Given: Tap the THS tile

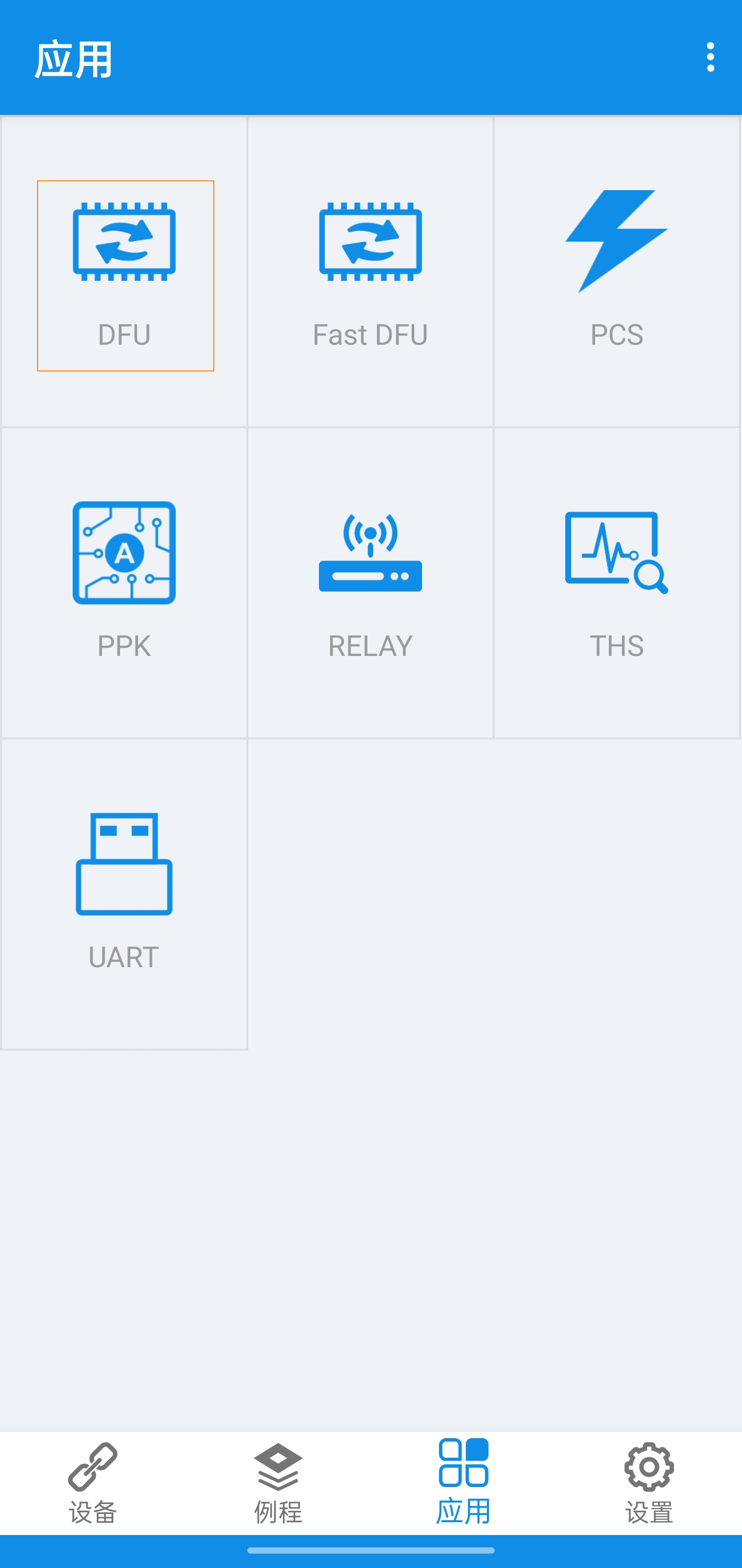Looking at the screenshot, I should [x=616, y=583].
